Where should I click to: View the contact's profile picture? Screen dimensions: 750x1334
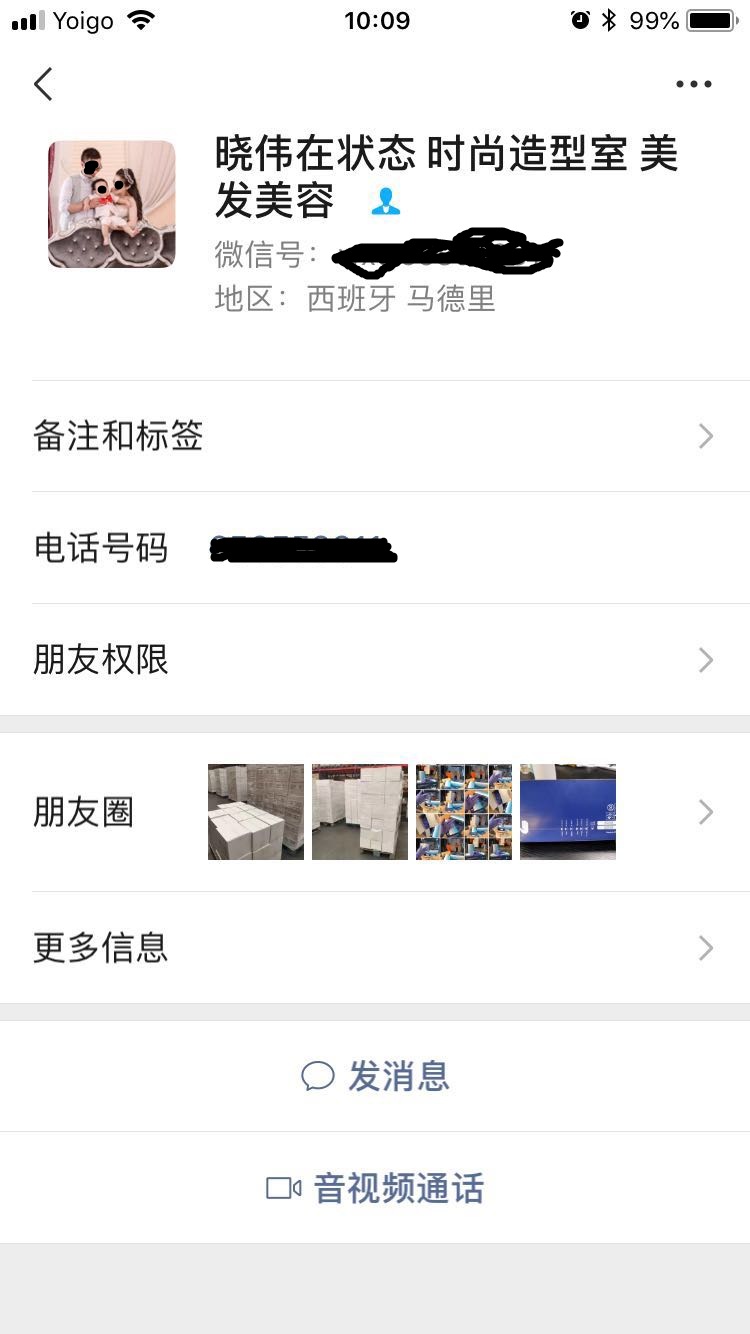click(112, 204)
